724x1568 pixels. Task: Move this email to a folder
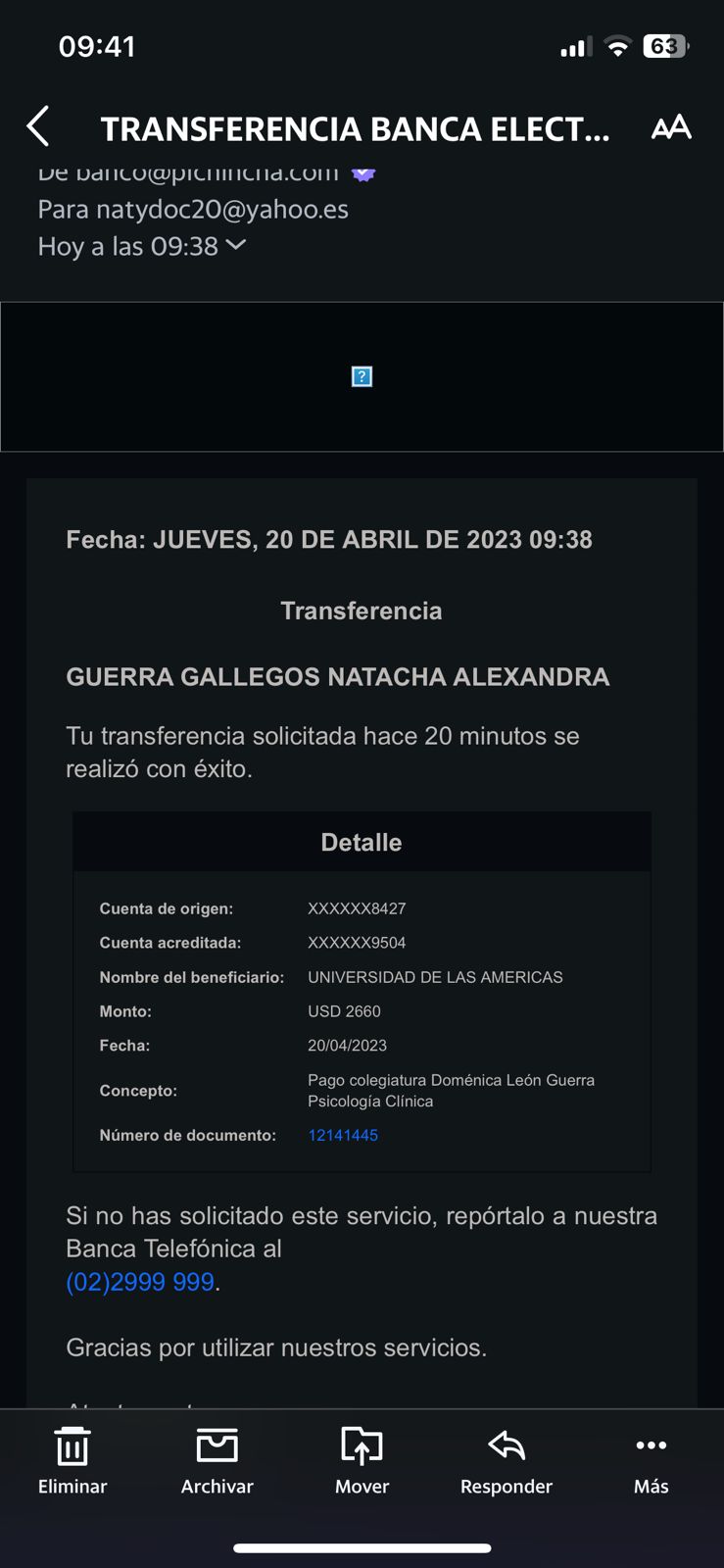(x=362, y=1459)
